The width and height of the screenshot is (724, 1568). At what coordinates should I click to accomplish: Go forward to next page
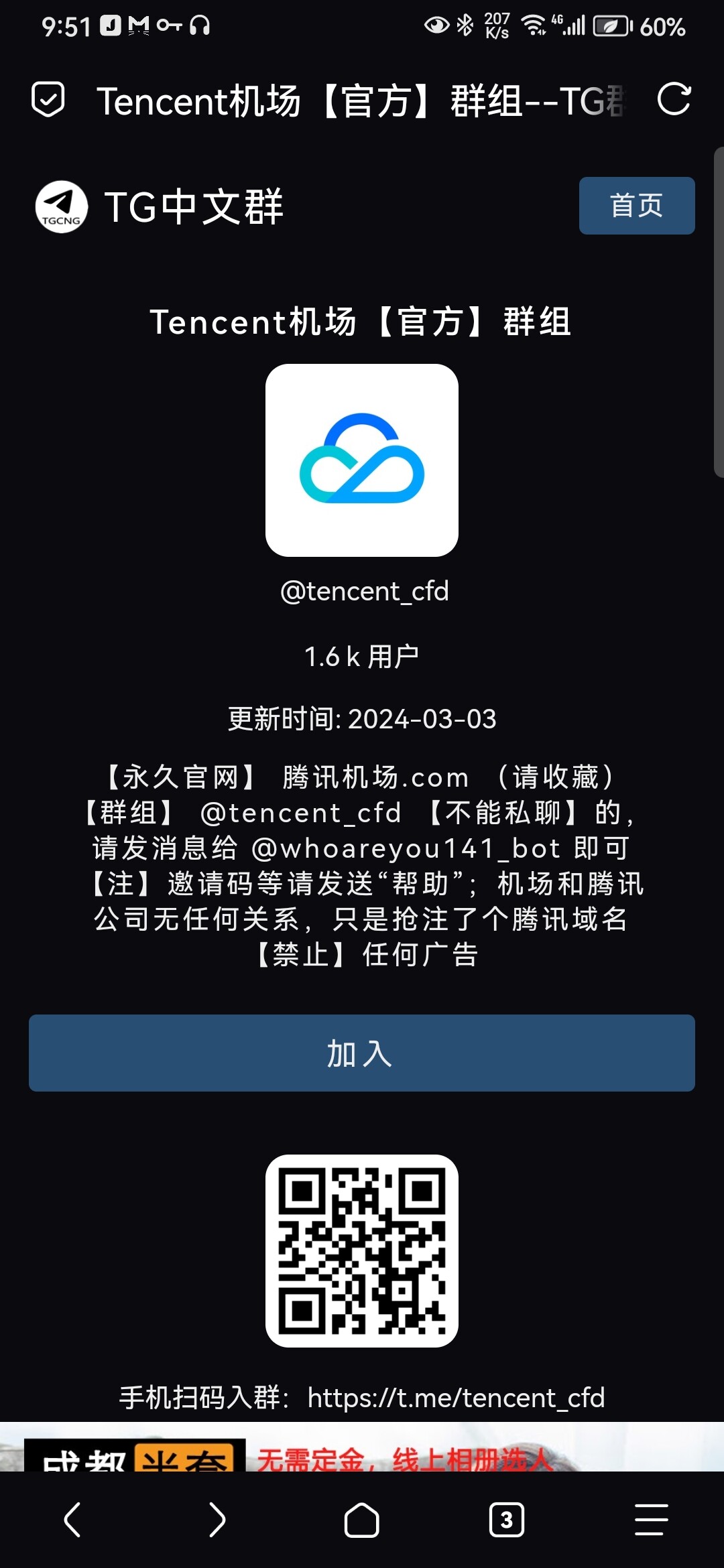[x=217, y=1520]
